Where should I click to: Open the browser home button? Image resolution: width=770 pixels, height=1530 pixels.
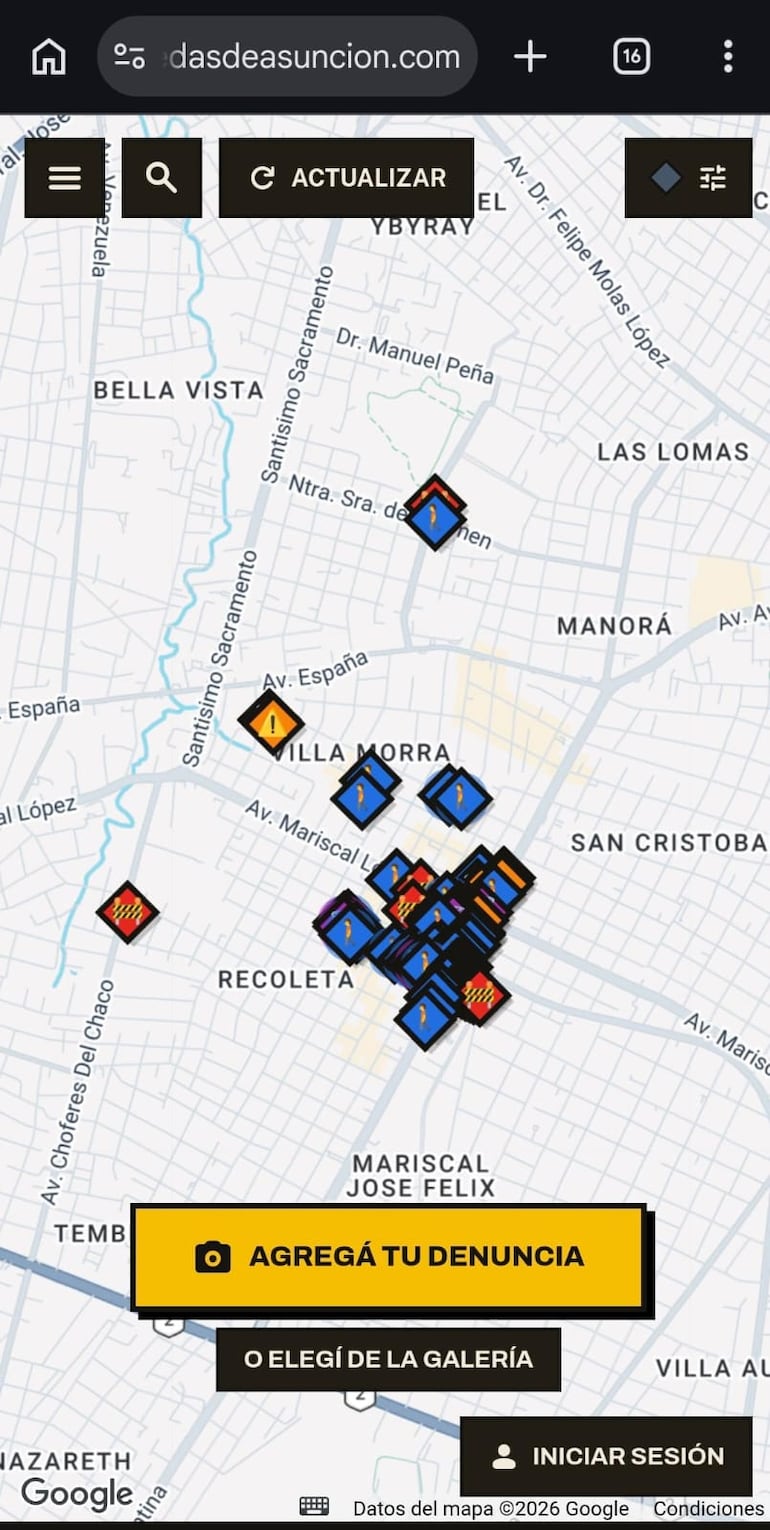pos(48,57)
